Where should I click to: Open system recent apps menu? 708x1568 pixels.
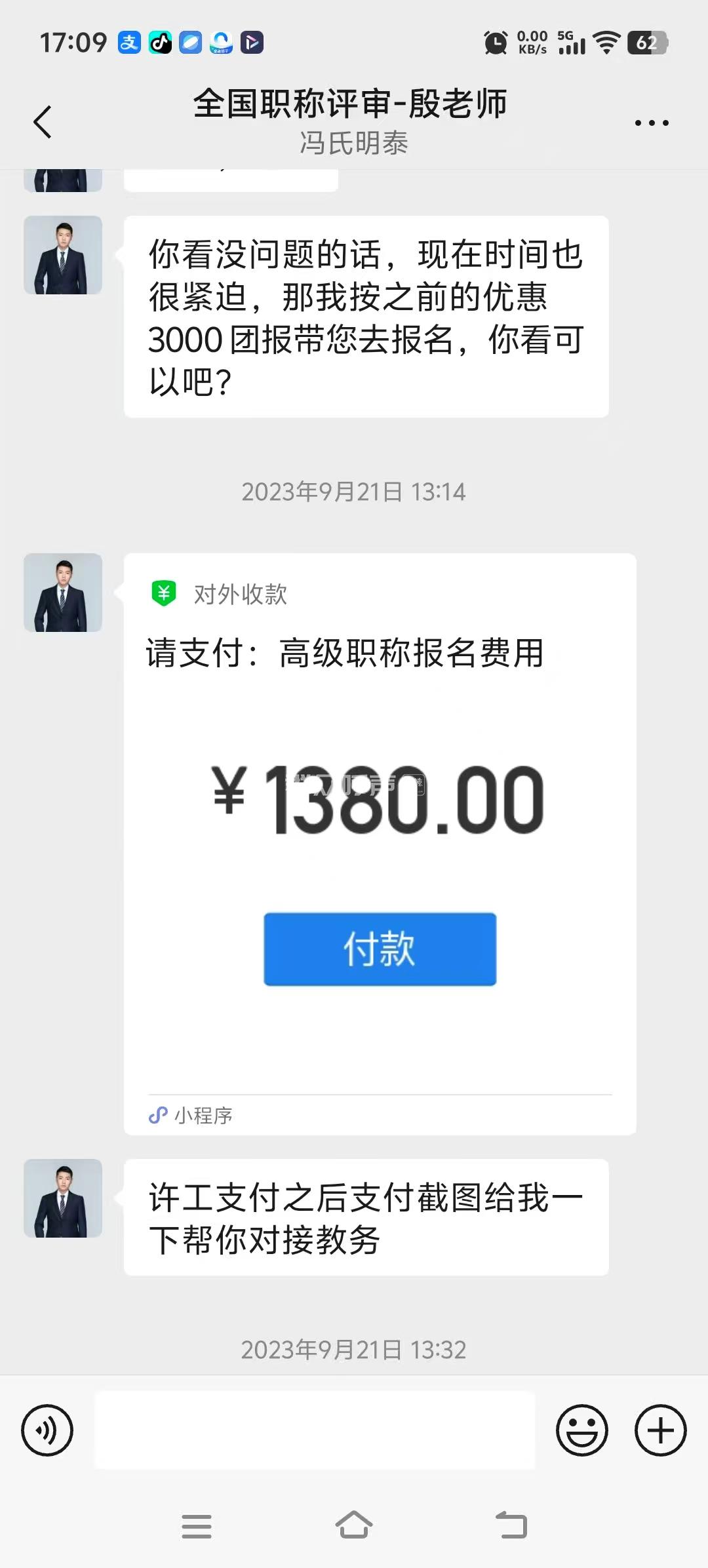coord(197,1526)
